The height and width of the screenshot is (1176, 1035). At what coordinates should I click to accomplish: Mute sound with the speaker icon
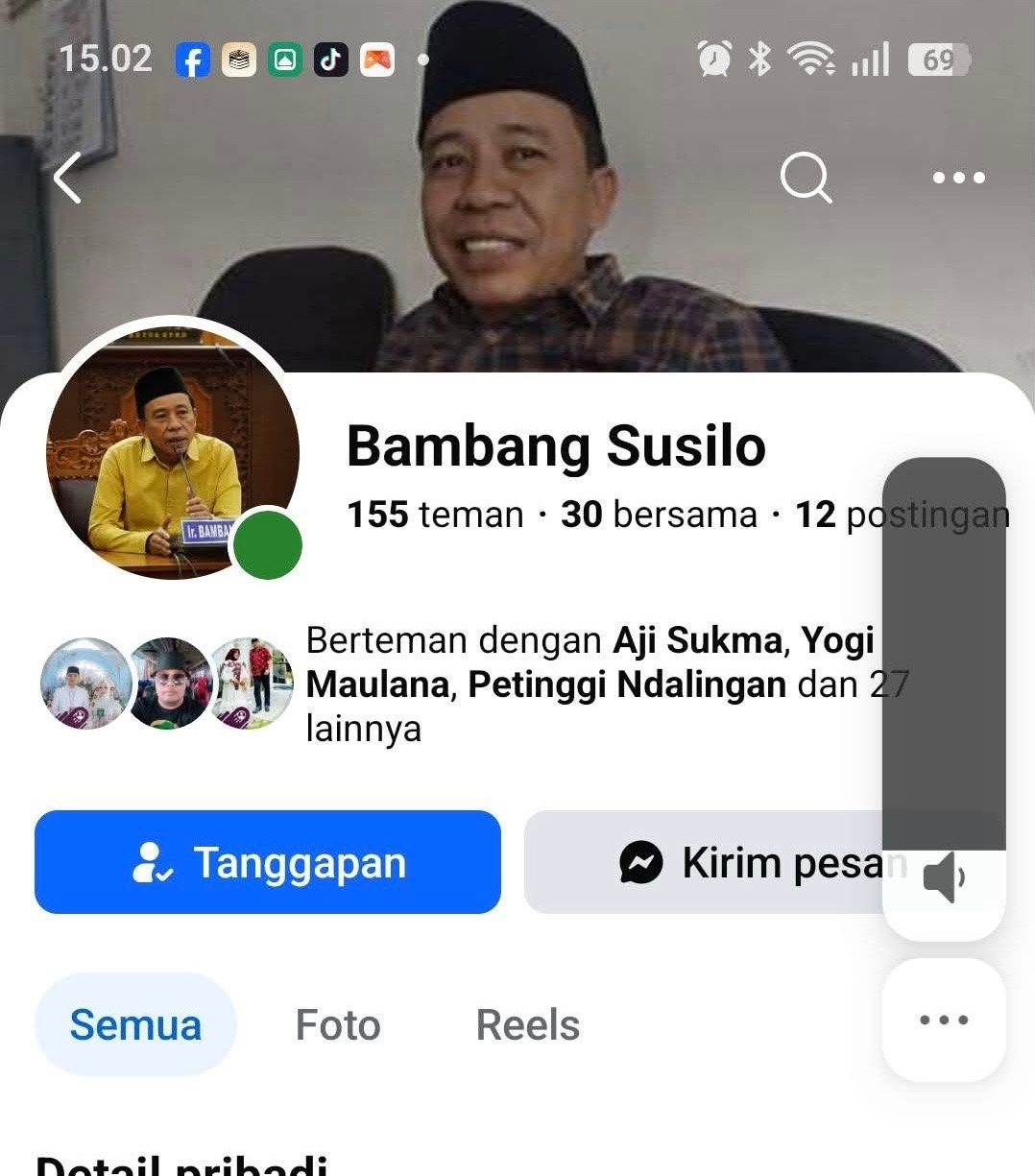click(944, 878)
